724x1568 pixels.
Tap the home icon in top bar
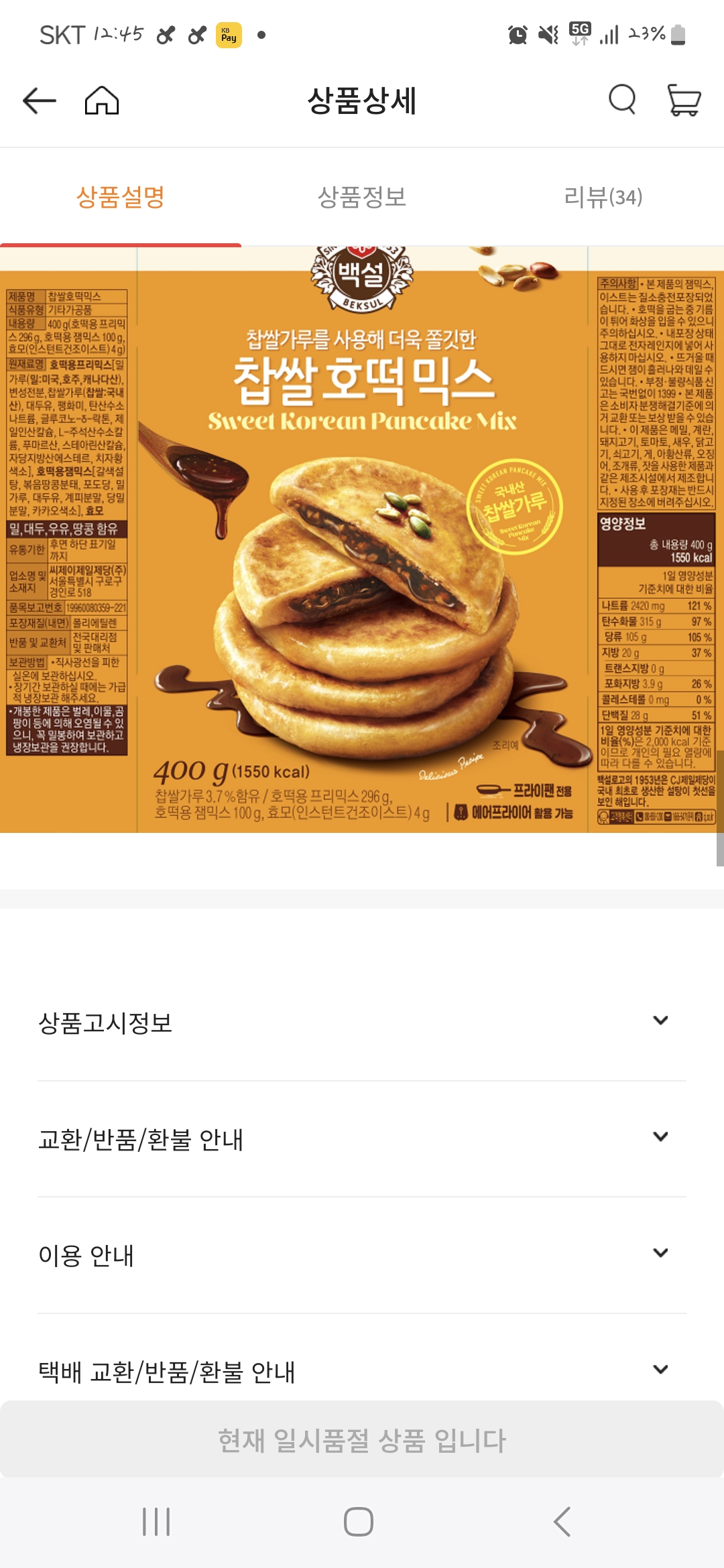pyautogui.click(x=102, y=101)
